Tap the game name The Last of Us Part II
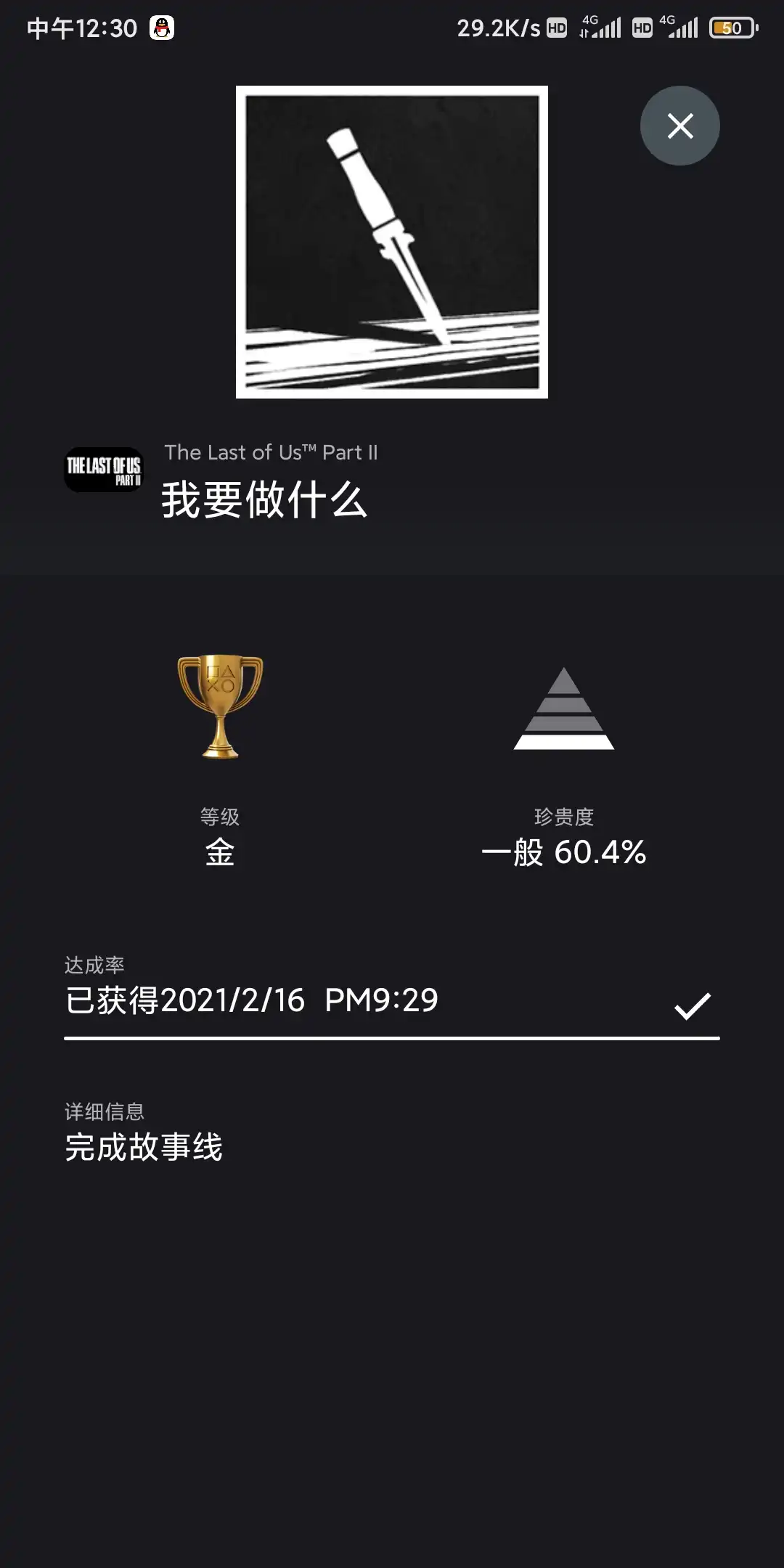The image size is (784, 1568). tap(272, 452)
